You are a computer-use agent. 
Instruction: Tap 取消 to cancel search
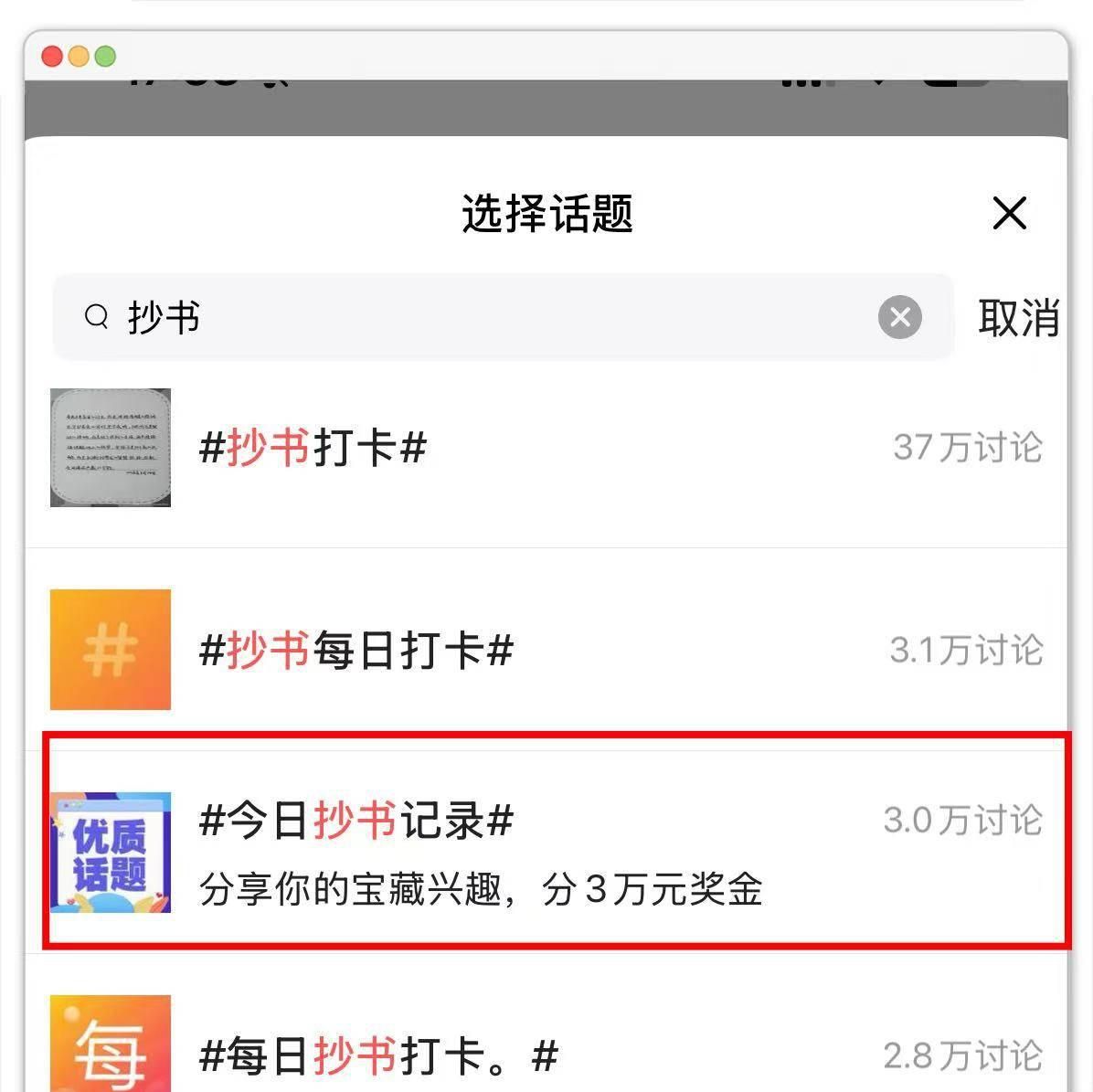(x=1018, y=318)
